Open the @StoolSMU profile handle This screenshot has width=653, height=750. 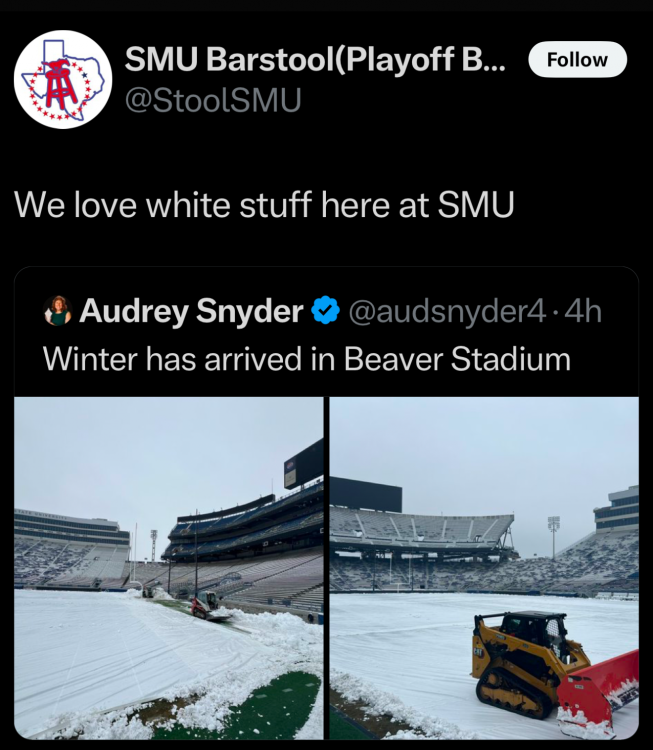[x=213, y=100]
